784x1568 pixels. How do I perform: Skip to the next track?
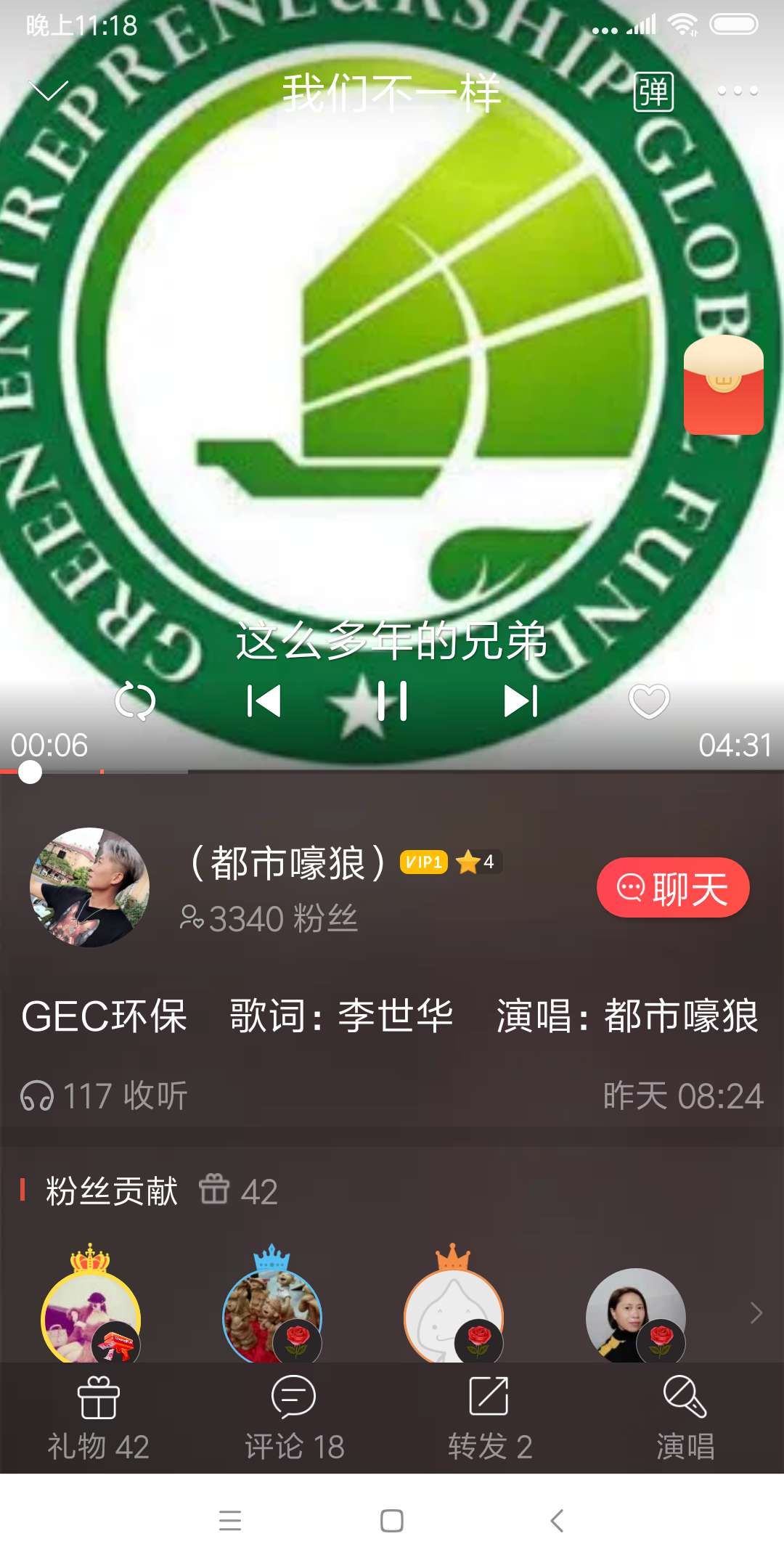(520, 701)
